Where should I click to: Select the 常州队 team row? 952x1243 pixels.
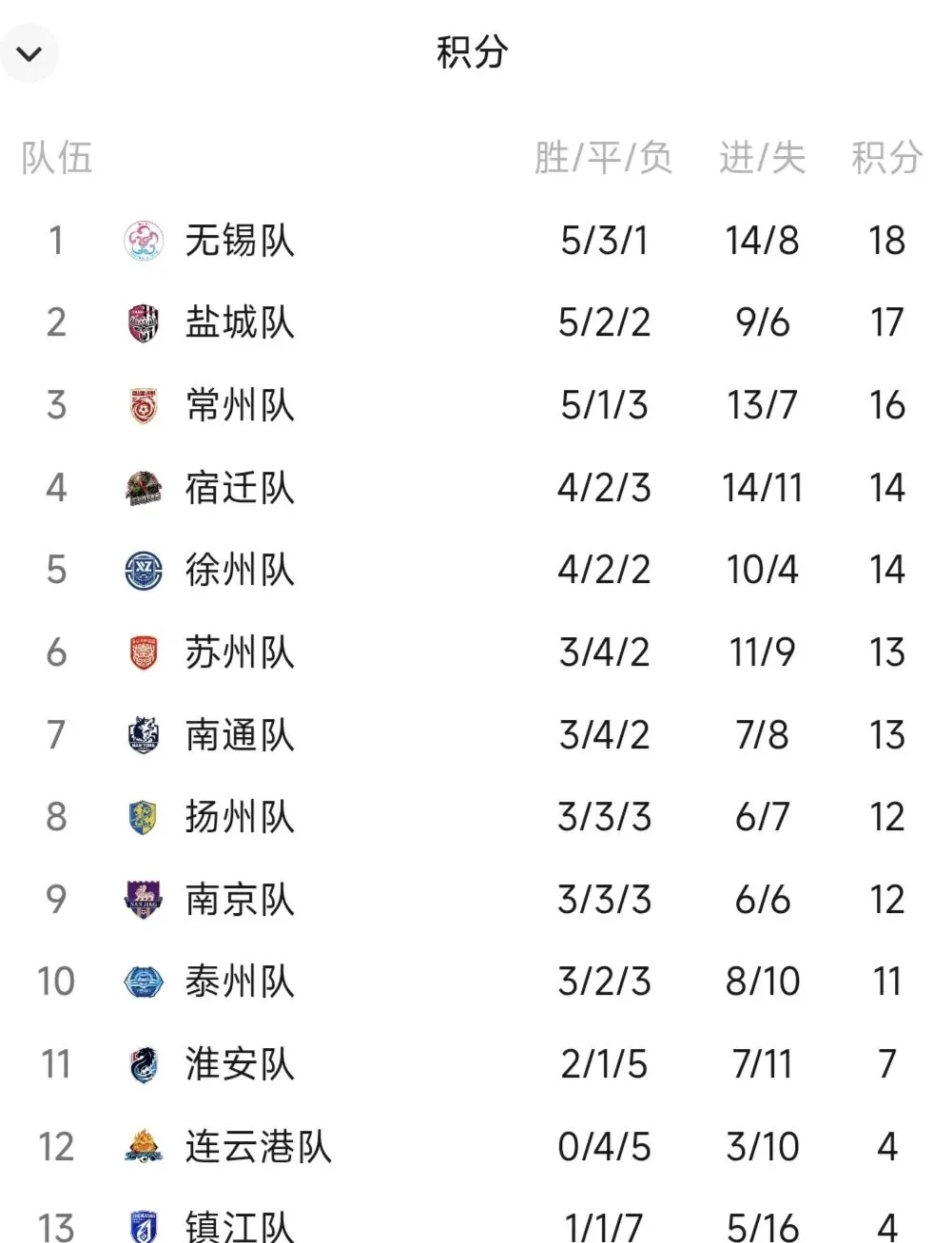pos(476,406)
